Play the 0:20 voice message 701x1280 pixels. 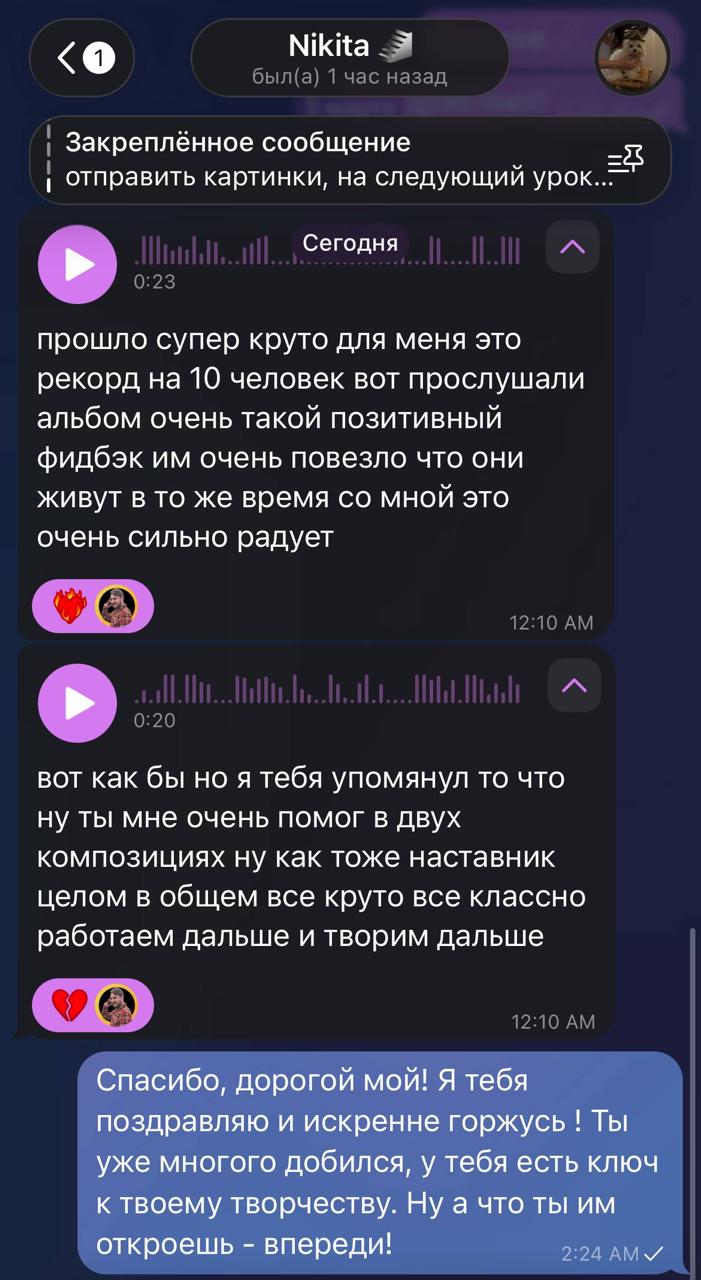tap(77, 703)
